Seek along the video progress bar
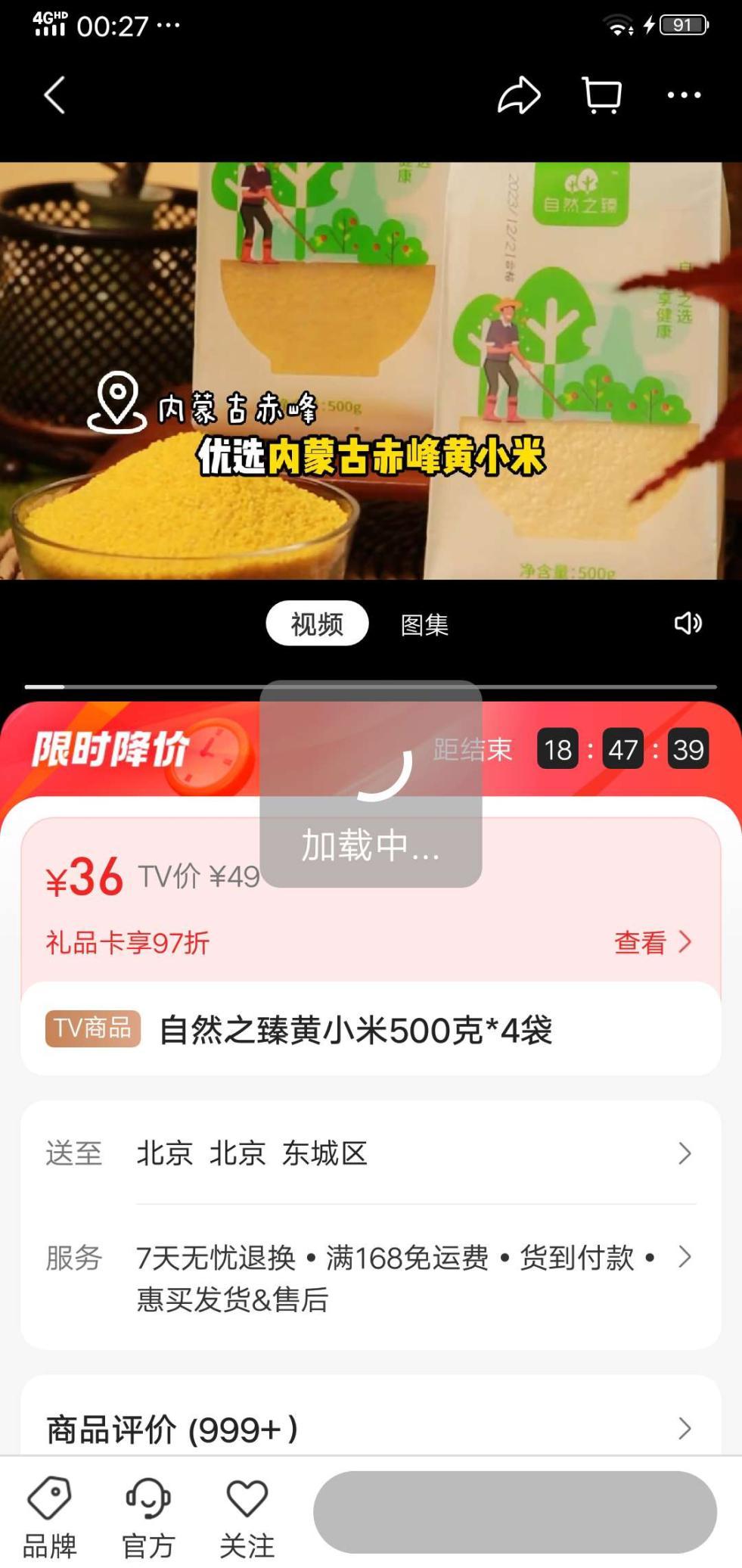 tap(371, 686)
